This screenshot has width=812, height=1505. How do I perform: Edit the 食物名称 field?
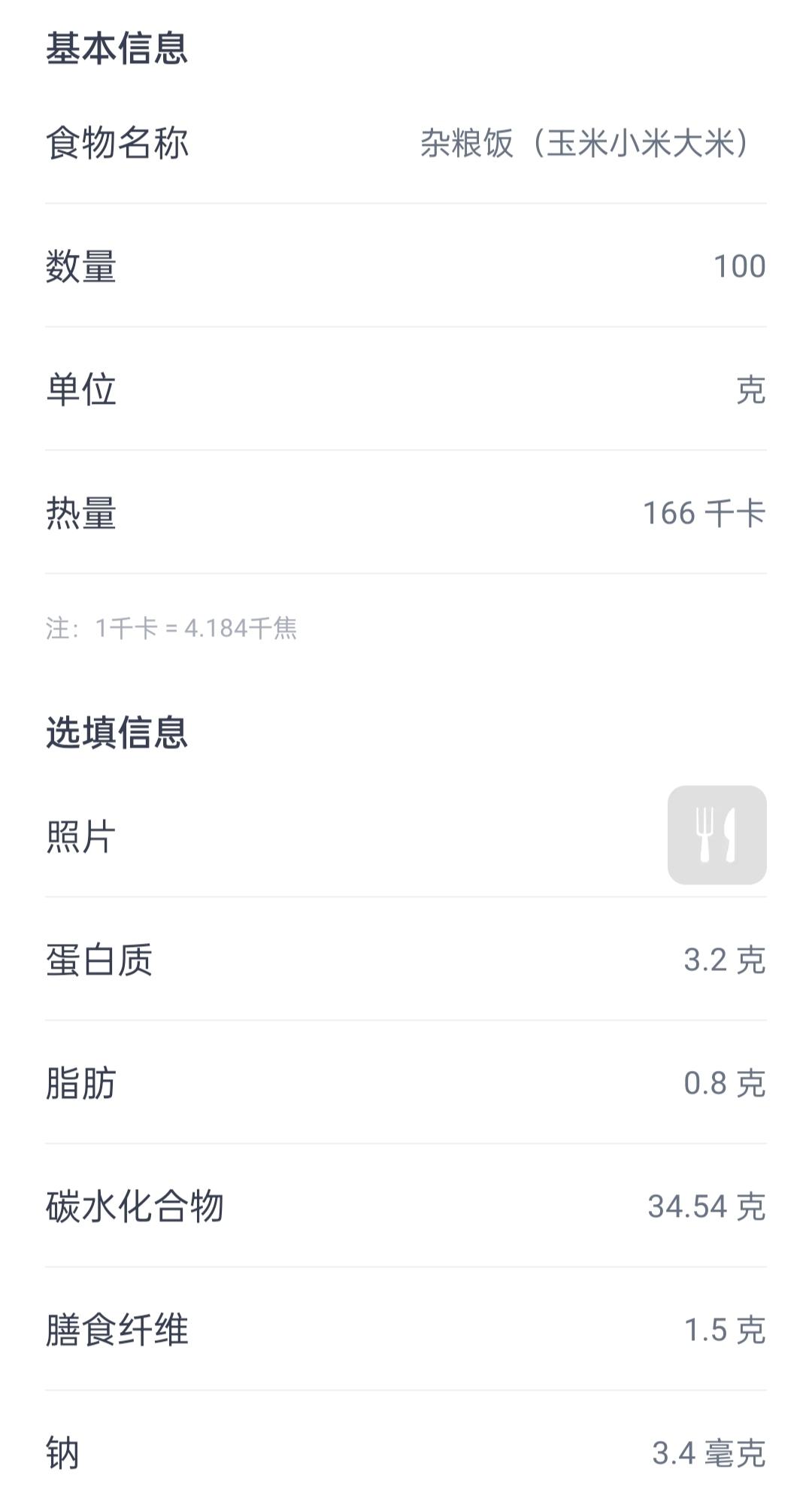click(x=585, y=143)
